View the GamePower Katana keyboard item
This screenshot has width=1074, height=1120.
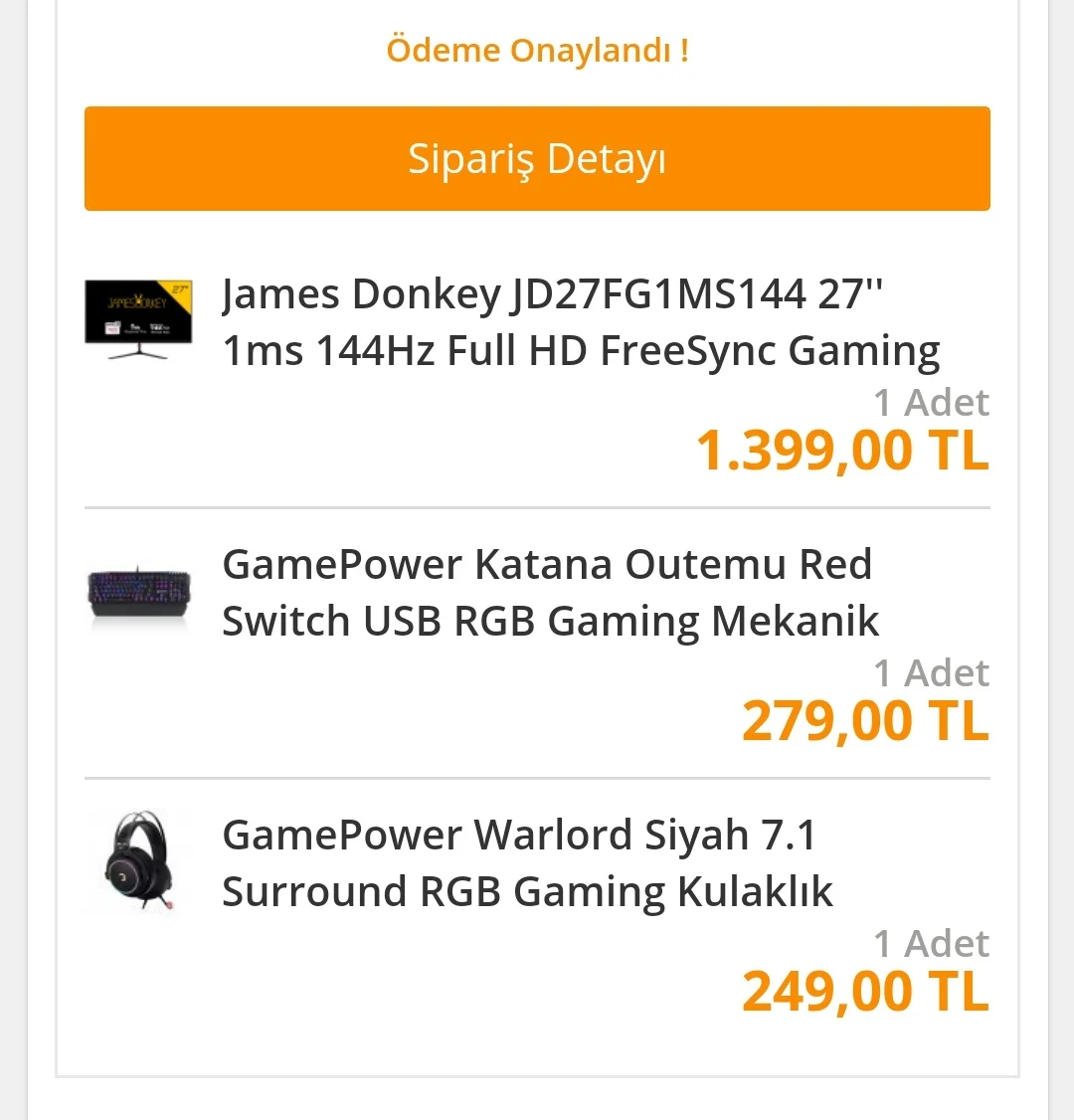coord(550,593)
